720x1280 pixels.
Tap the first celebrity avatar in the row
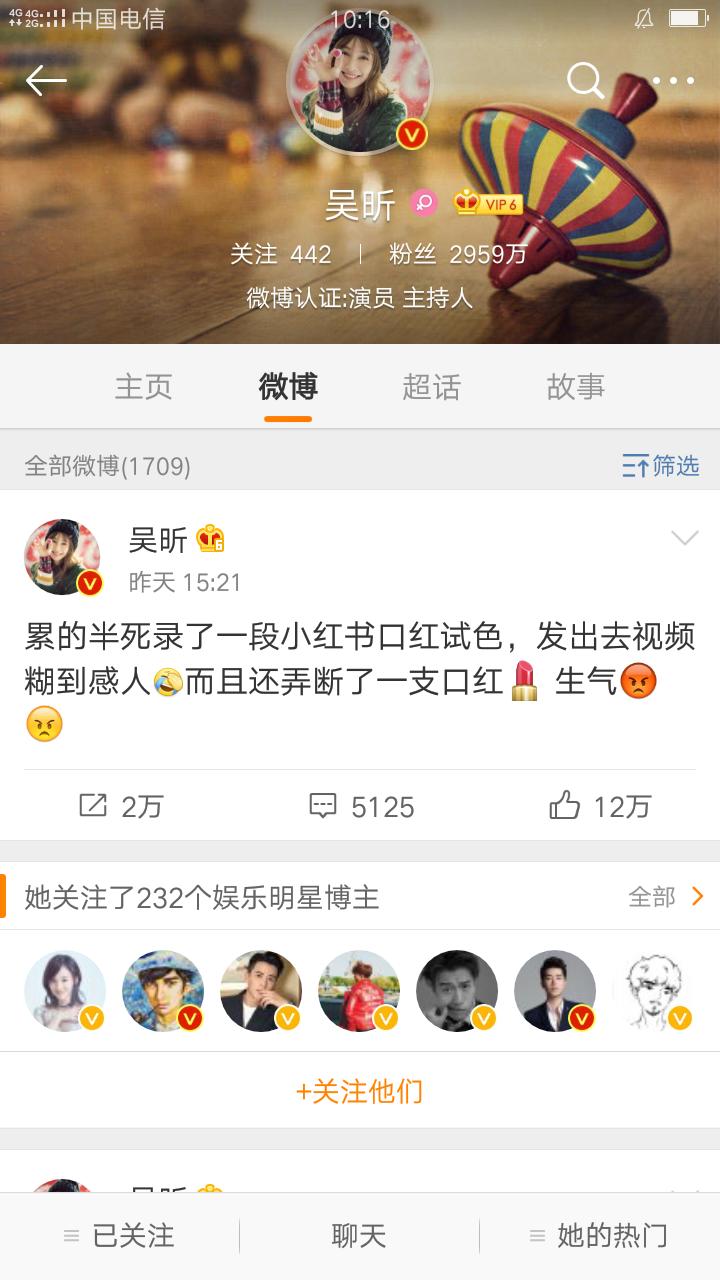[x=64, y=990]
